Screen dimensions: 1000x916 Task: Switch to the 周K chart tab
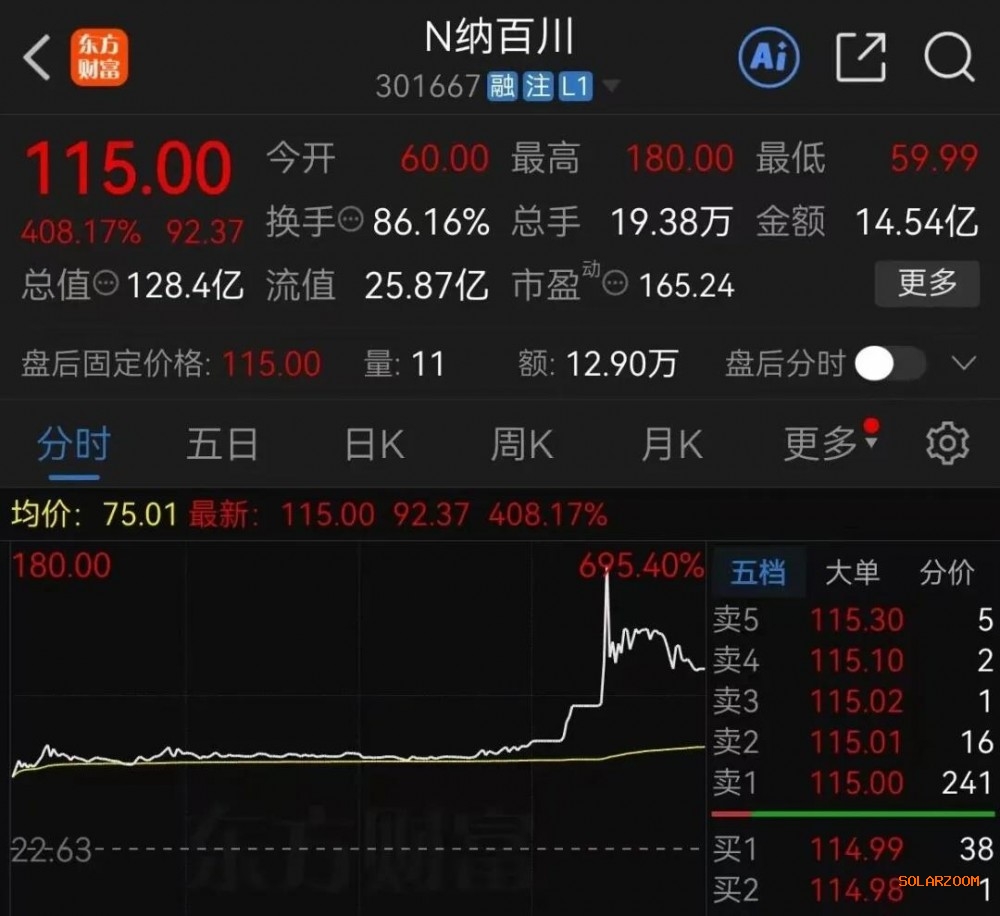coord(521,444)
